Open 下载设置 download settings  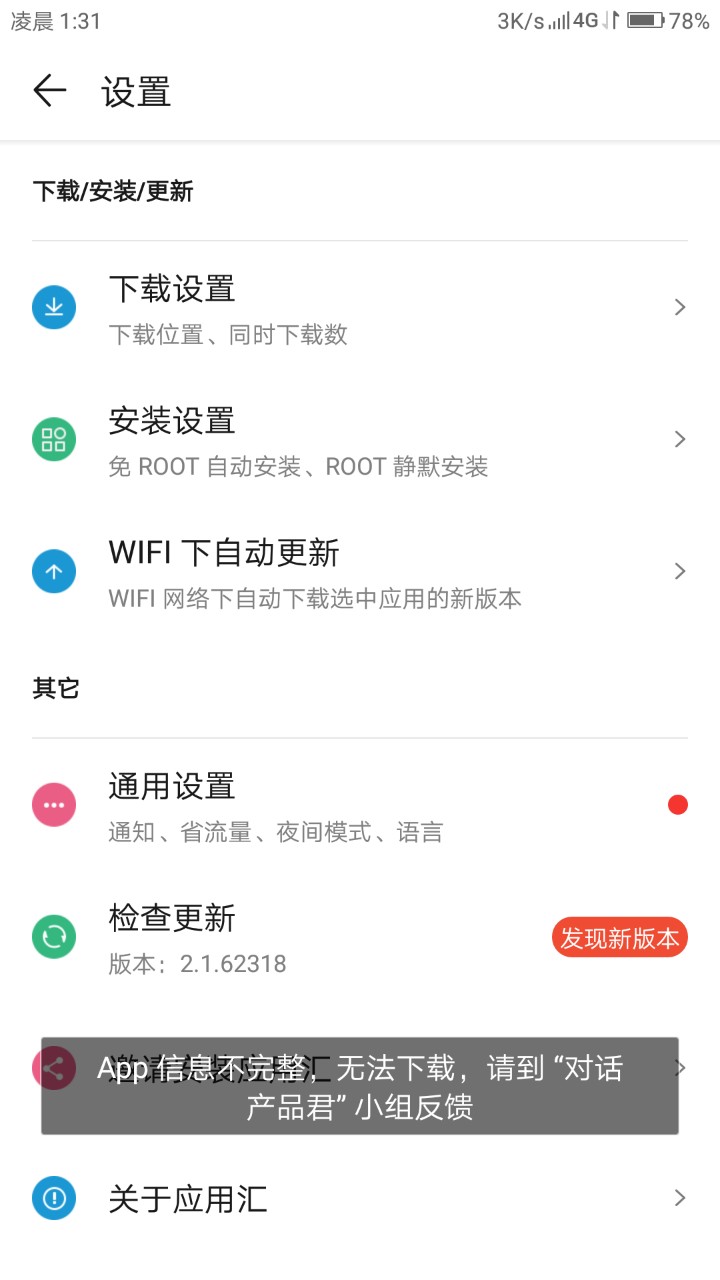(x=360, y=307)
